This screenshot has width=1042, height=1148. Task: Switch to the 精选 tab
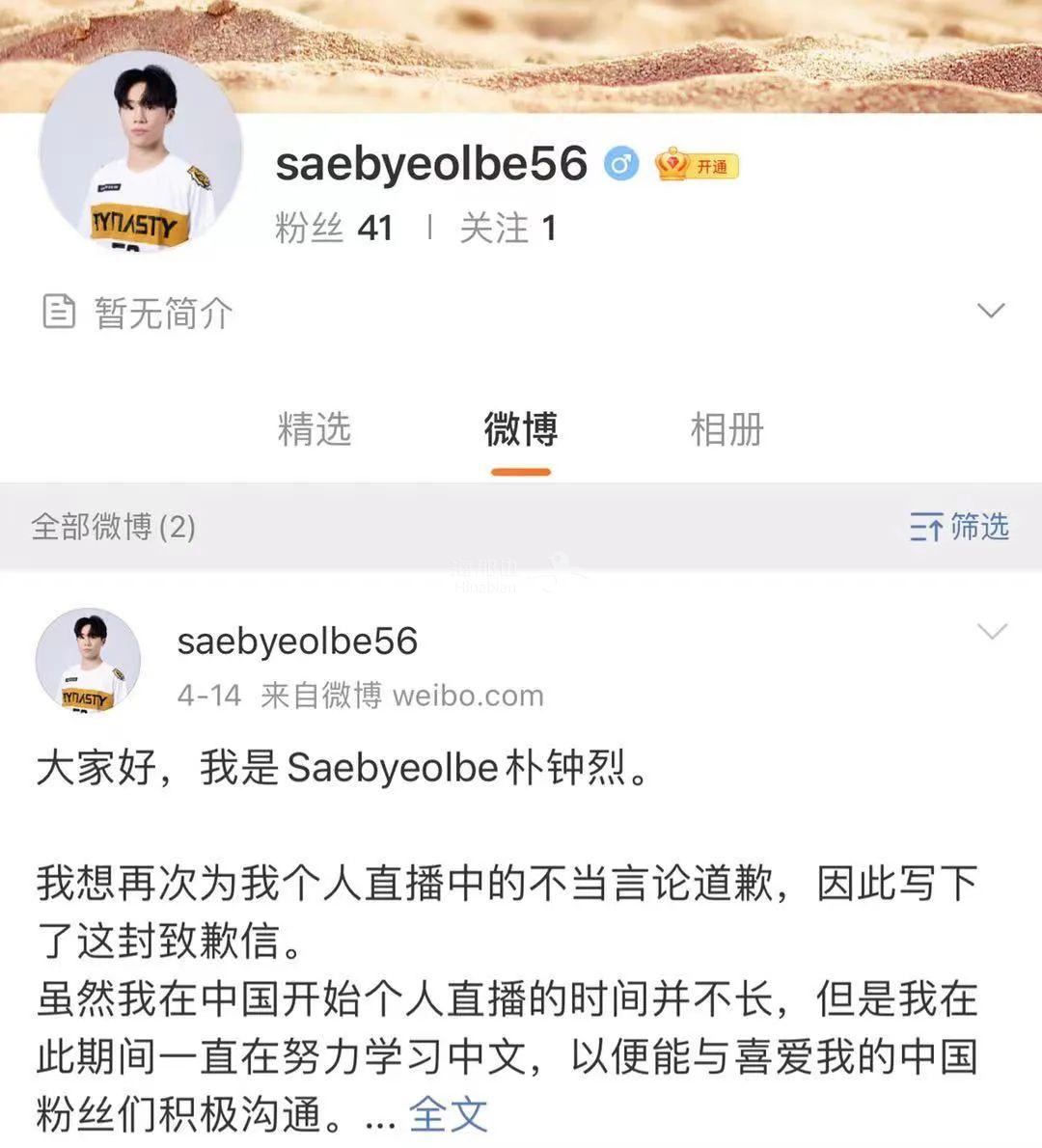(x=314, y=429)
